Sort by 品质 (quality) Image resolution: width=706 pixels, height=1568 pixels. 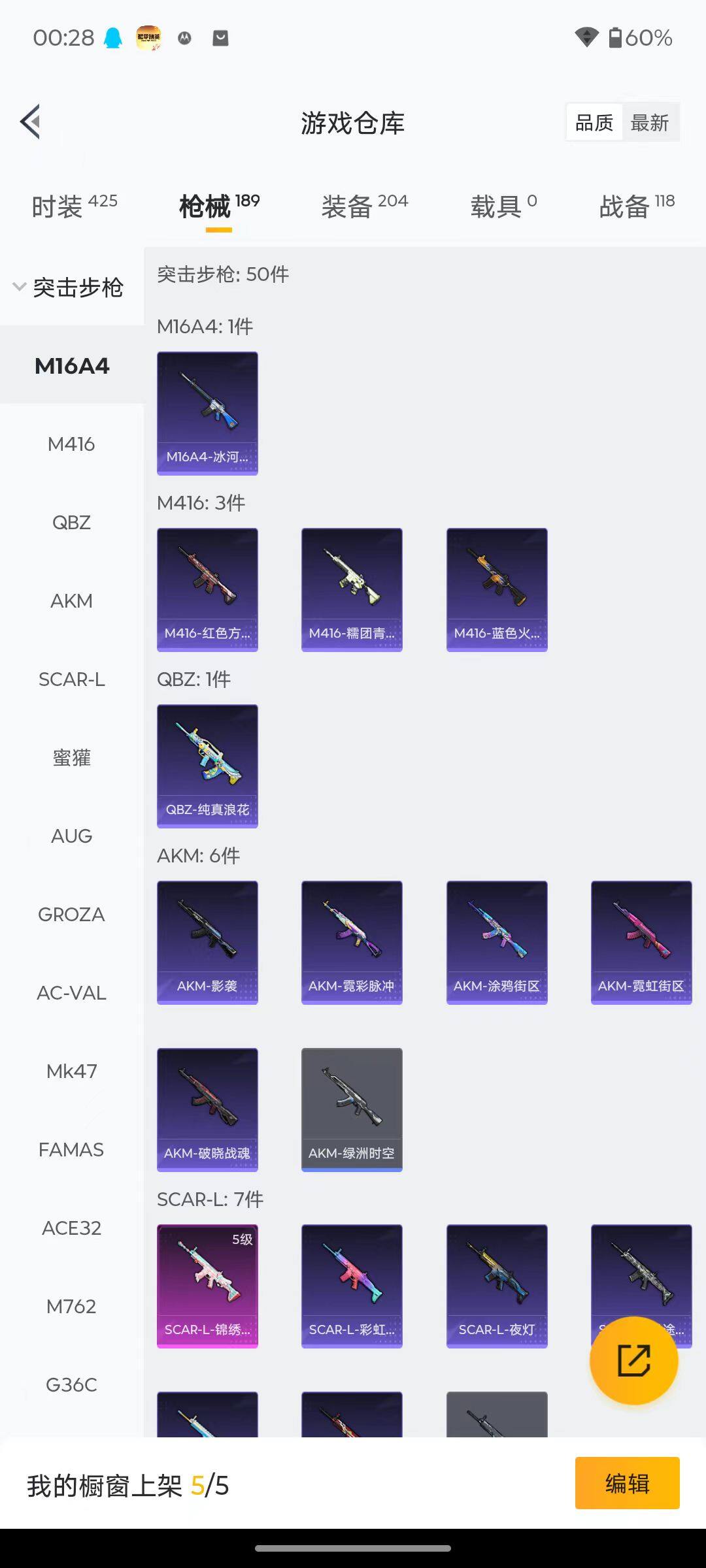point(594,123)
